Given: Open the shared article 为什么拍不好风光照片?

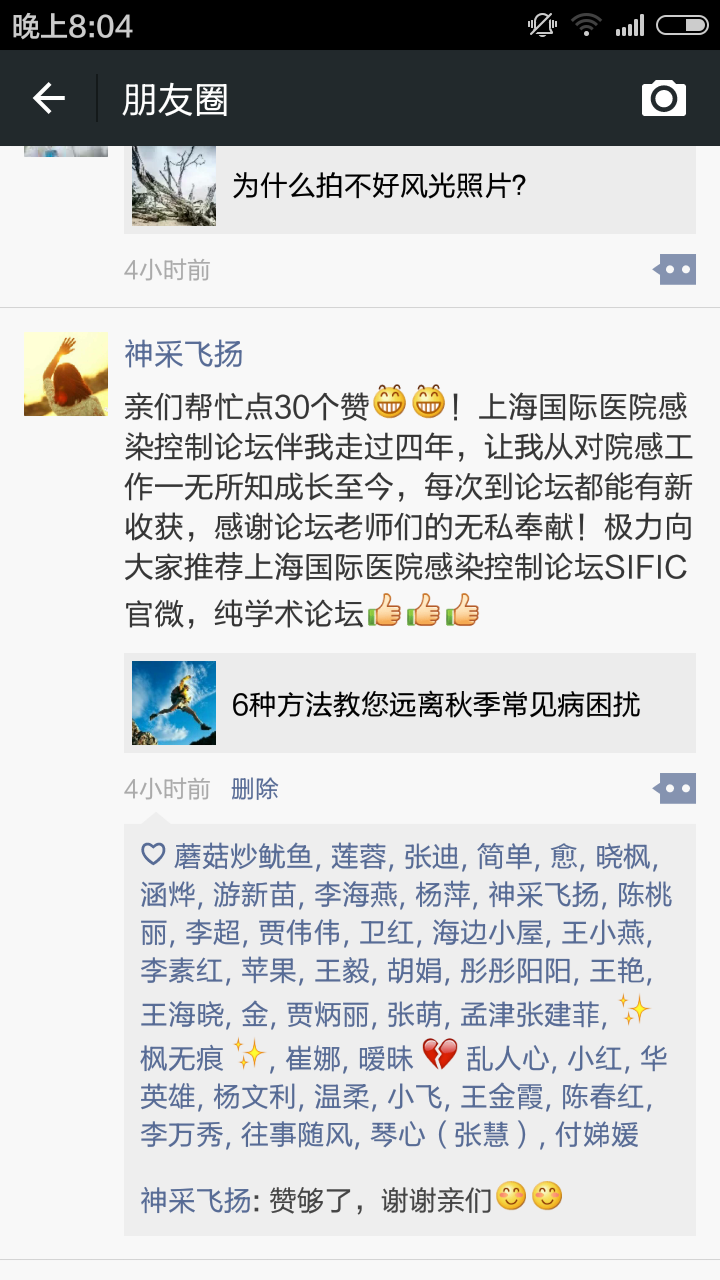Looking at the screenshot, I should pos(410,186).
